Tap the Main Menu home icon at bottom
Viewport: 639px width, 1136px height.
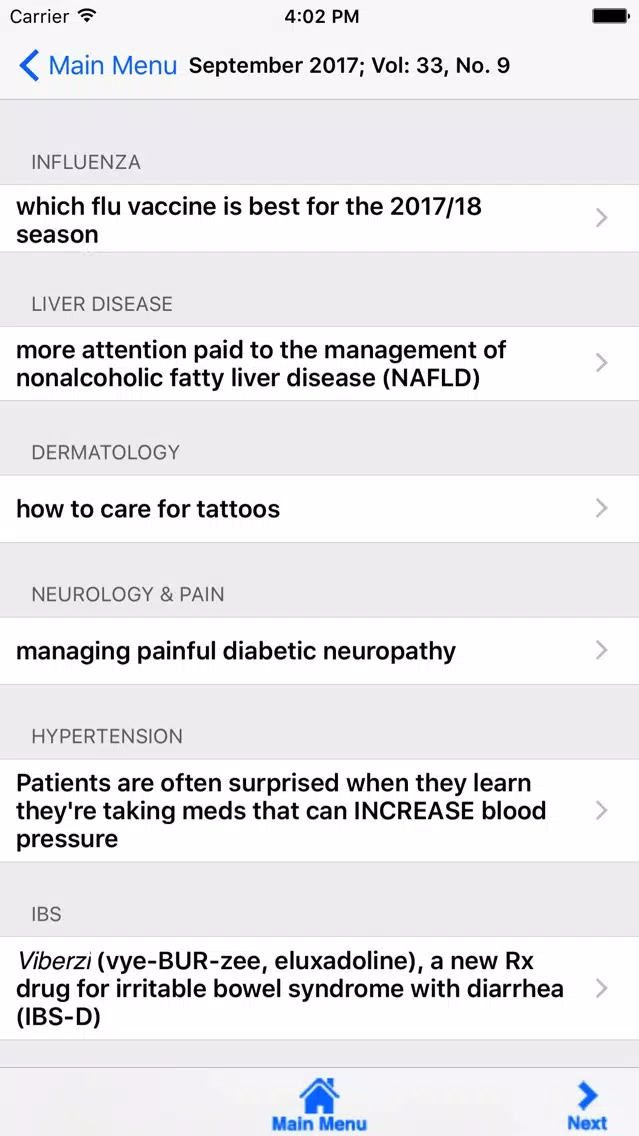[320, 1104]
